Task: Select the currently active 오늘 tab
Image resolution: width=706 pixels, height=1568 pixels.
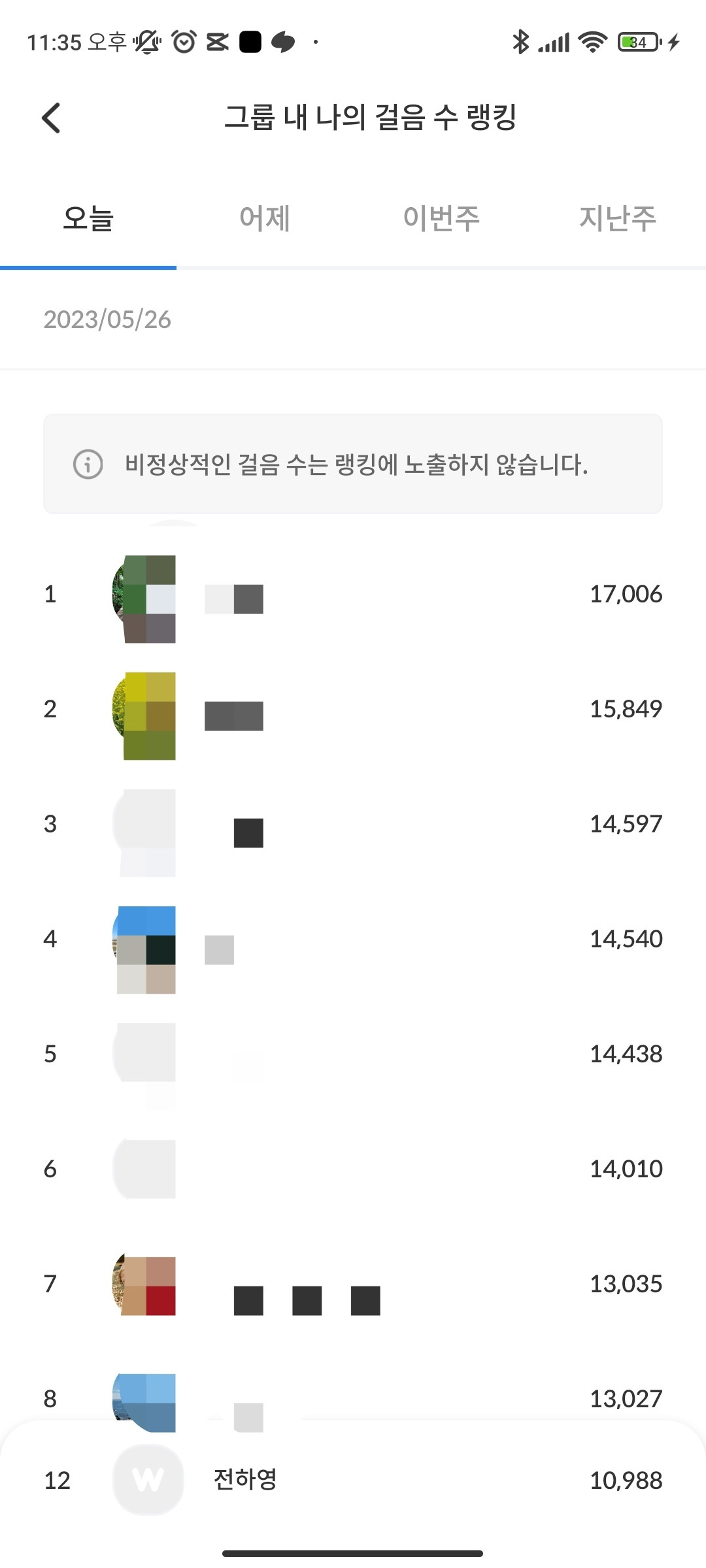Action: pyautogui.click(x=88, y=218)
